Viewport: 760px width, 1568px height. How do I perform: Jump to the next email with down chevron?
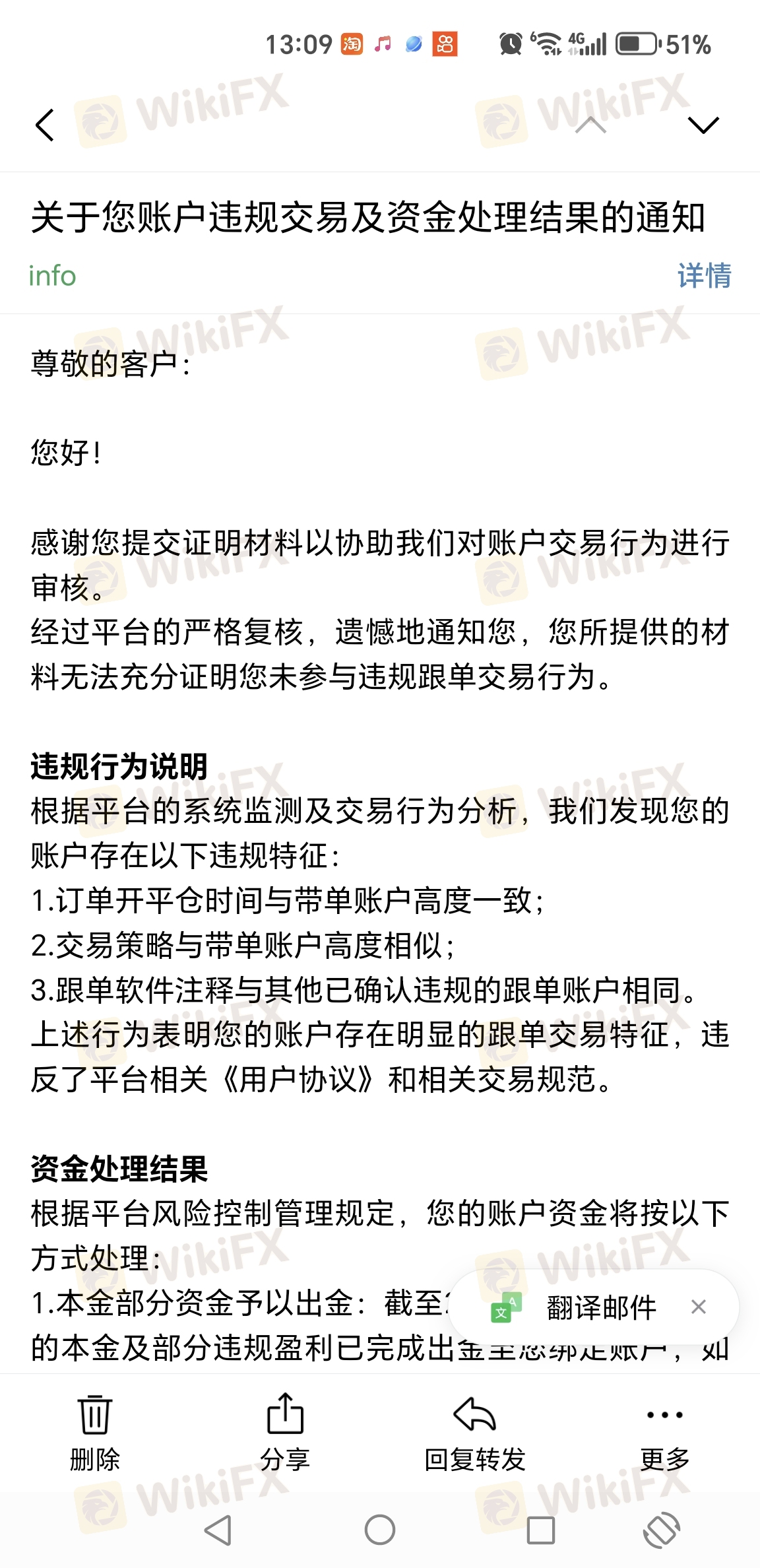point(703,125)
